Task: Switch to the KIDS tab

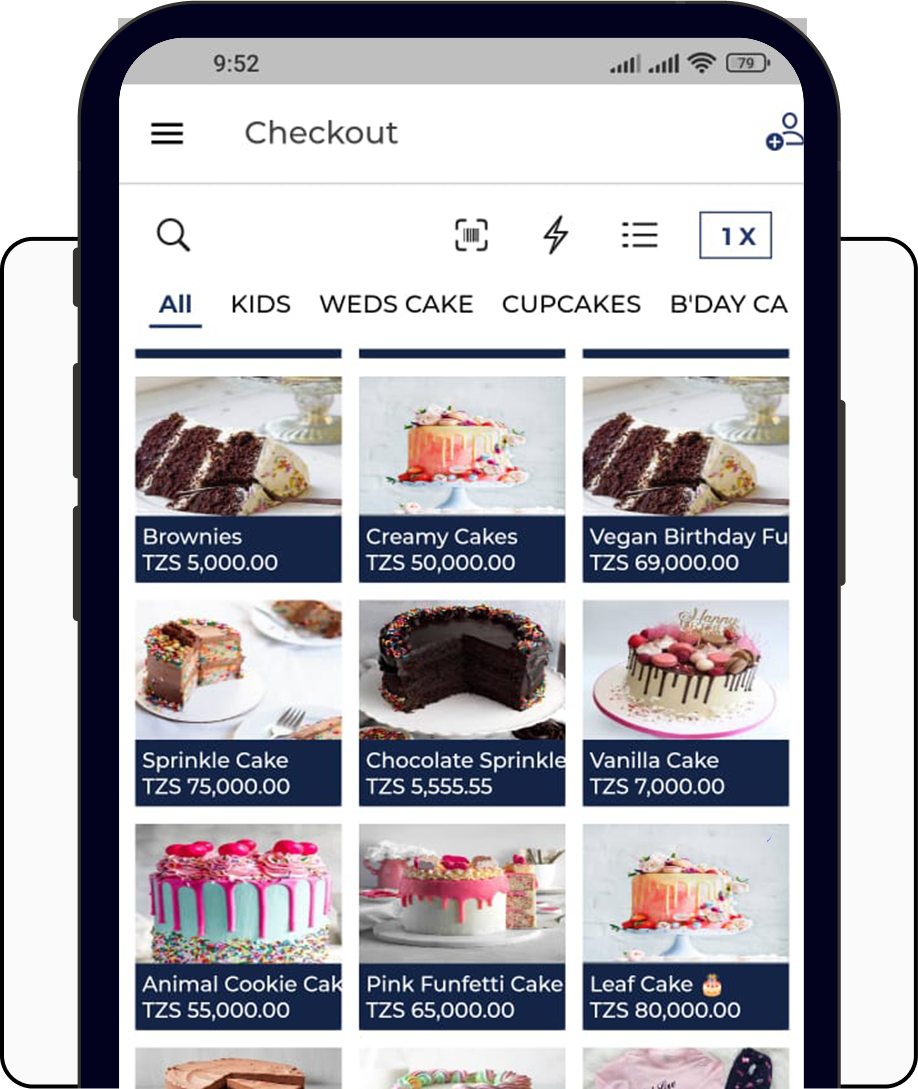Action: point(260,304)
